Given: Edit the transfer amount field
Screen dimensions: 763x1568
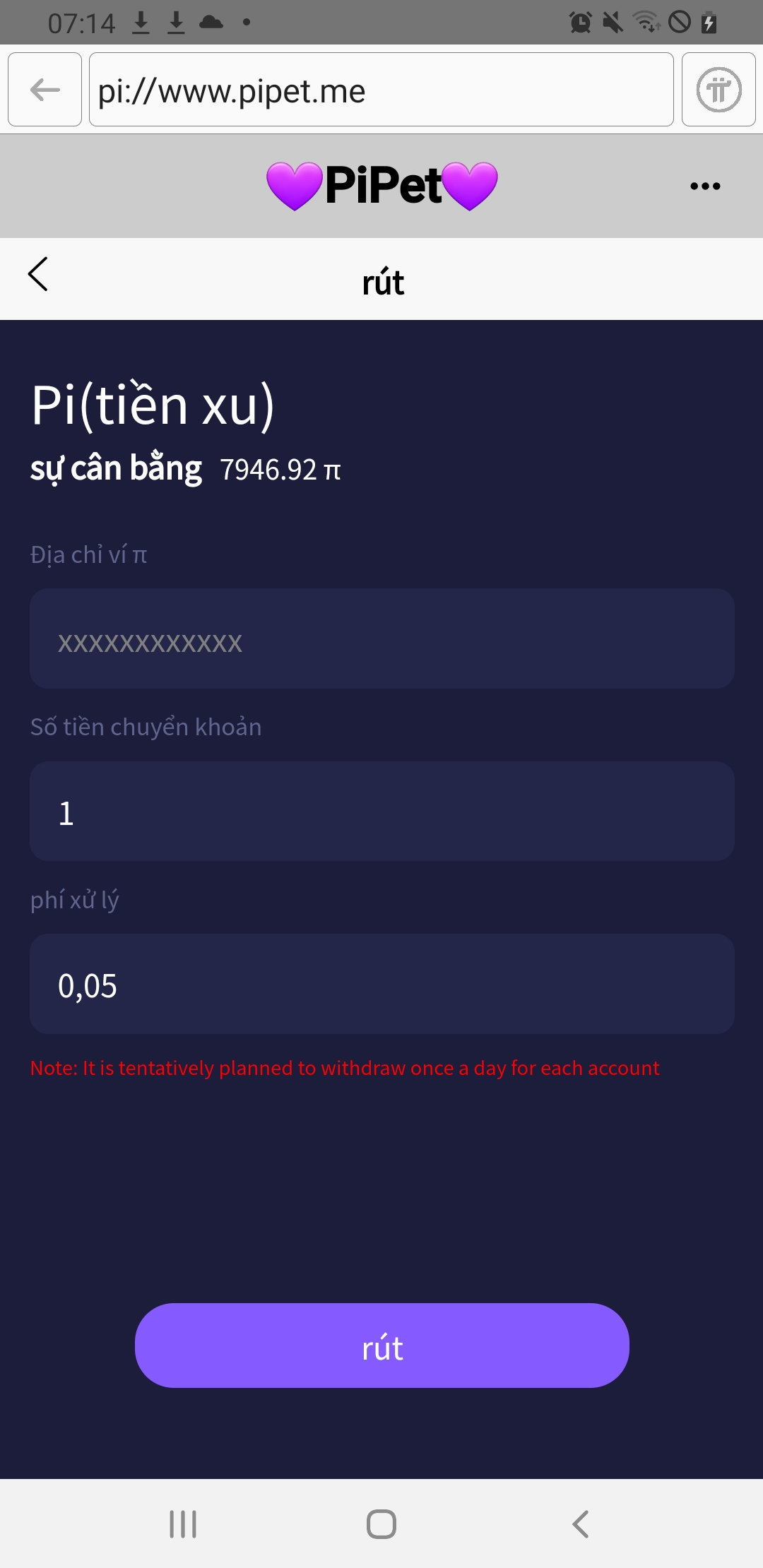Looking at the screenshot, I should pyautogui.click(x=381, y=812).
